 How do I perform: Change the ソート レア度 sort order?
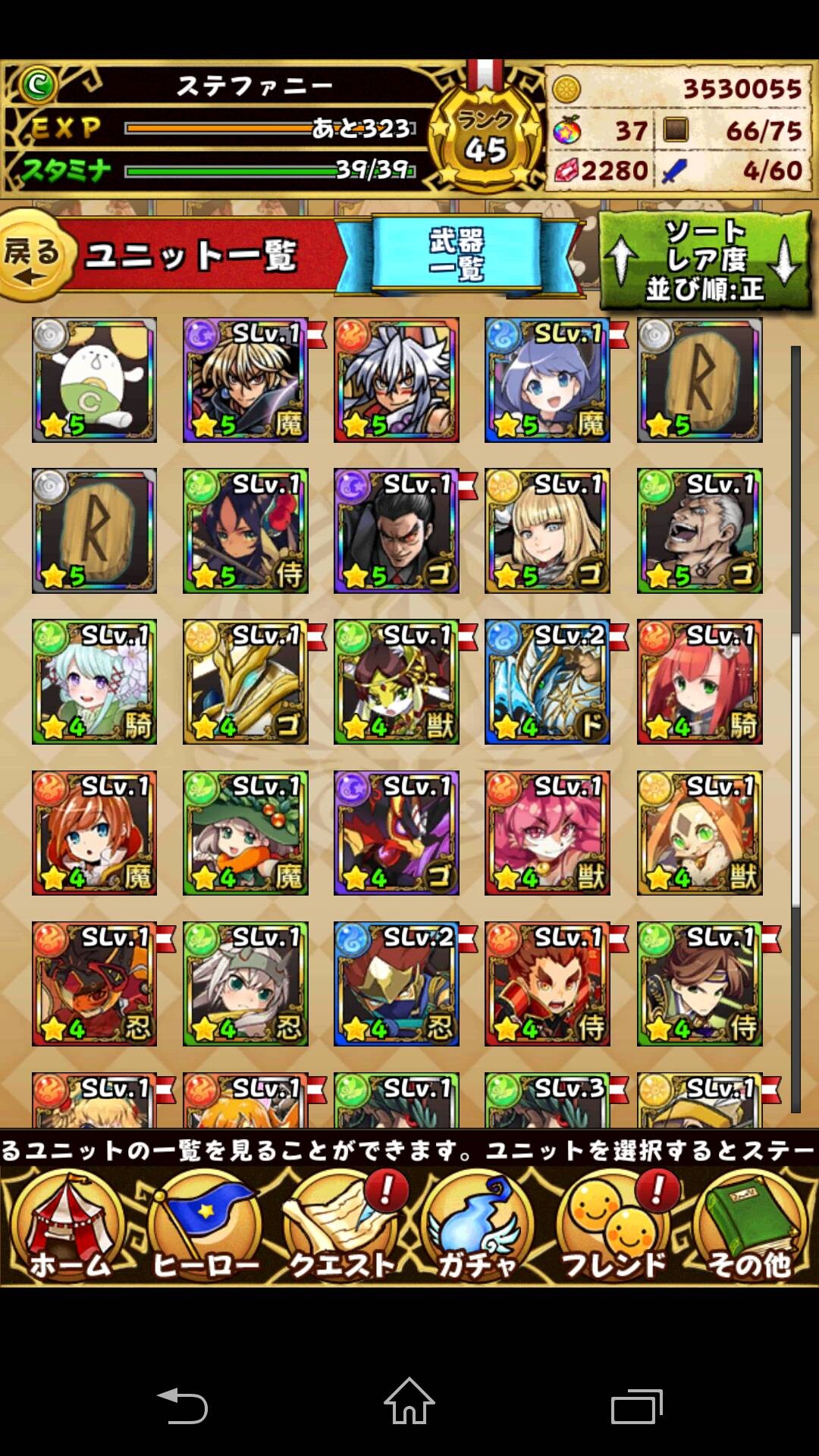click(704, 259)
